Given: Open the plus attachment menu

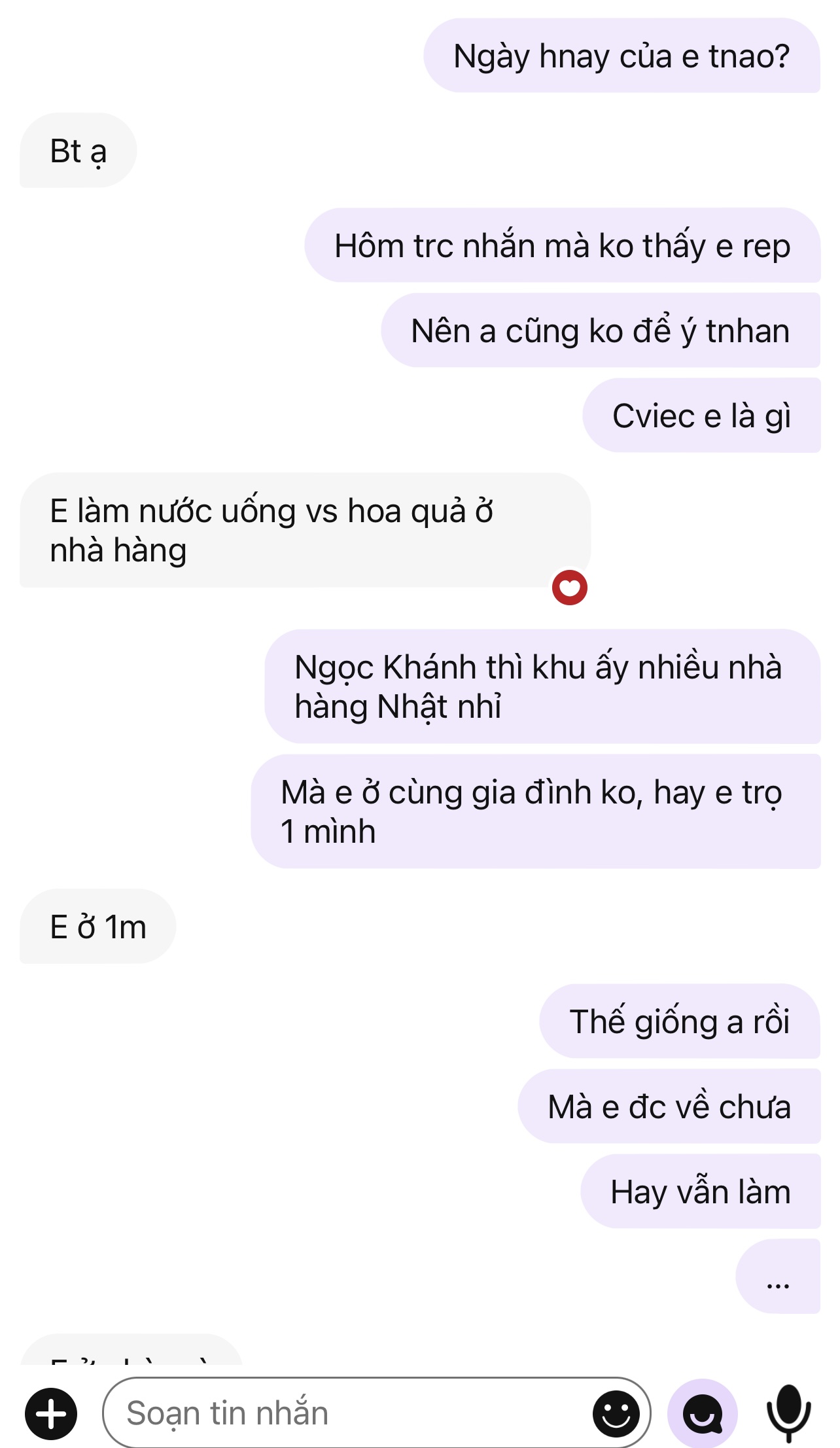Looking at the screenshot, I should 51,1413.
